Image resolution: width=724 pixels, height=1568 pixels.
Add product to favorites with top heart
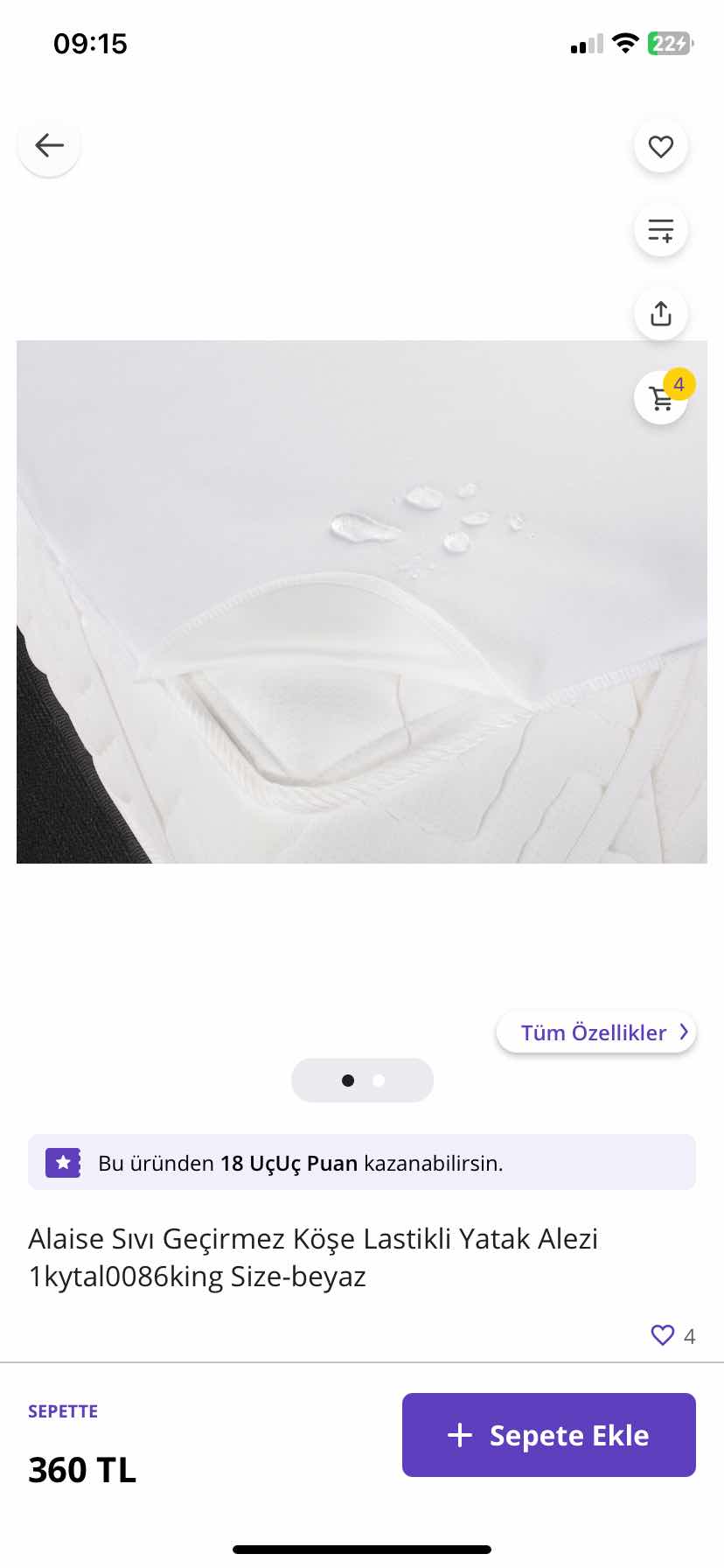tap(661, 146)
